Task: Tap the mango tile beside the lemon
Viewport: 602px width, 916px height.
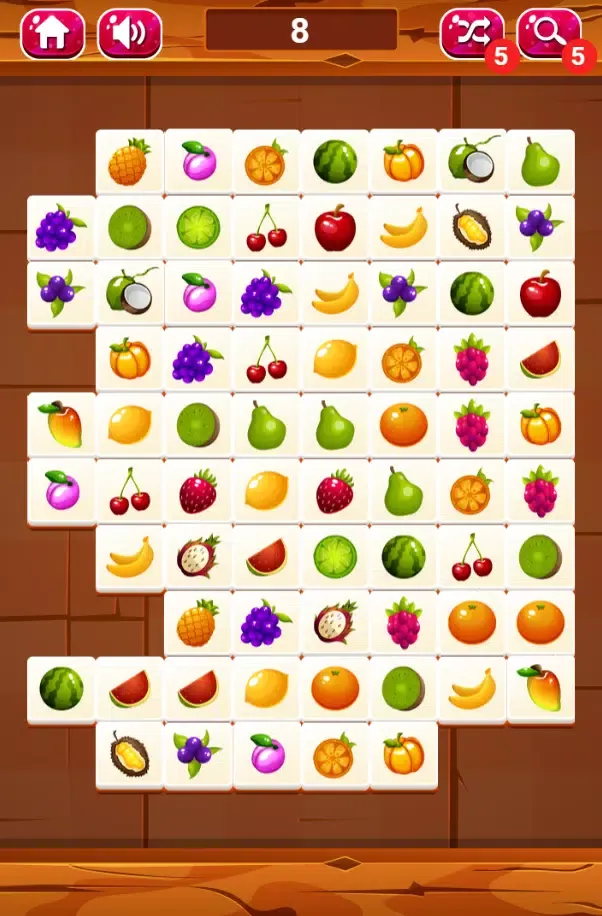Action: (61, 425)
